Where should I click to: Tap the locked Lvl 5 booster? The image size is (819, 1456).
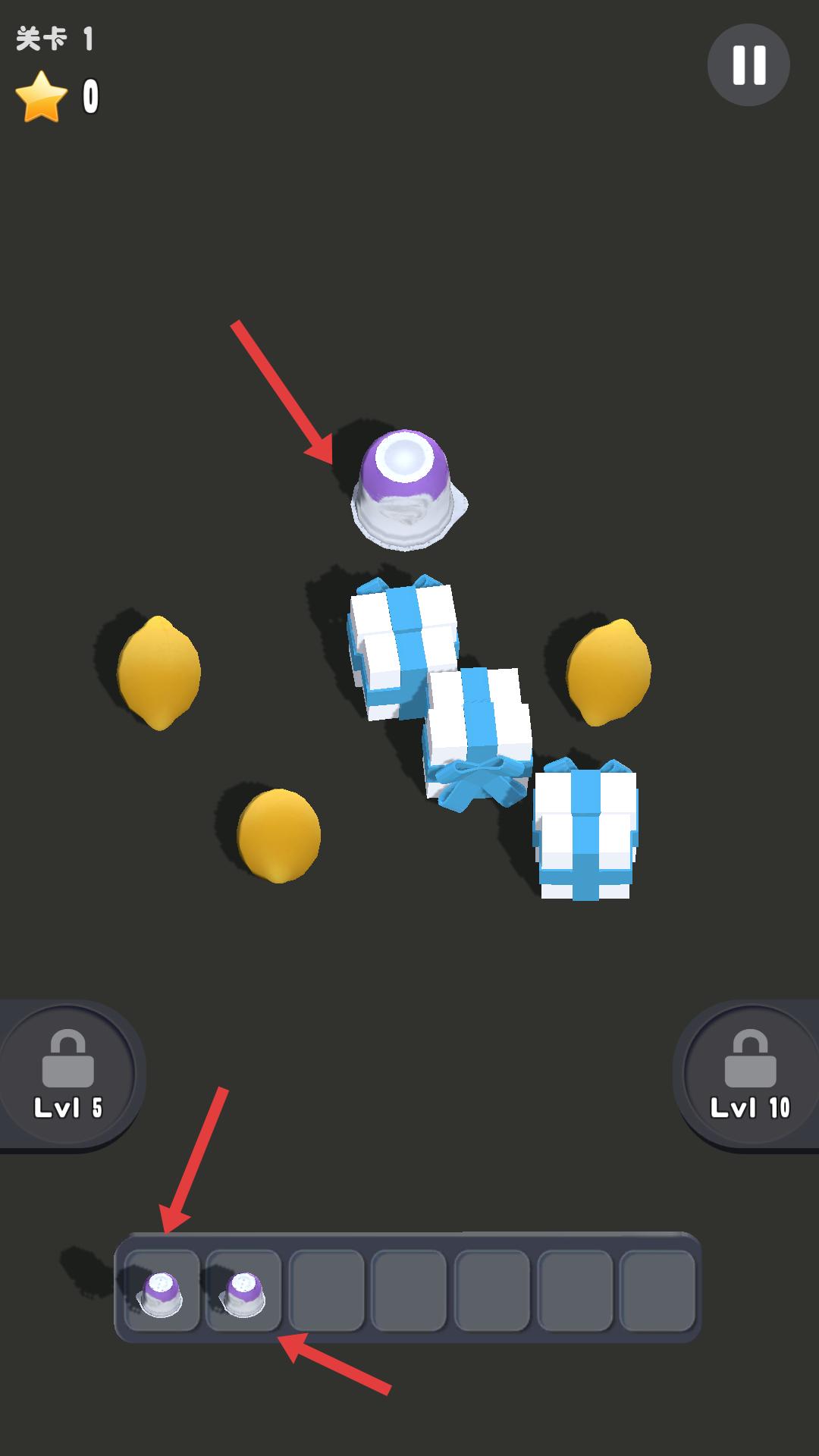[67, 1075]
